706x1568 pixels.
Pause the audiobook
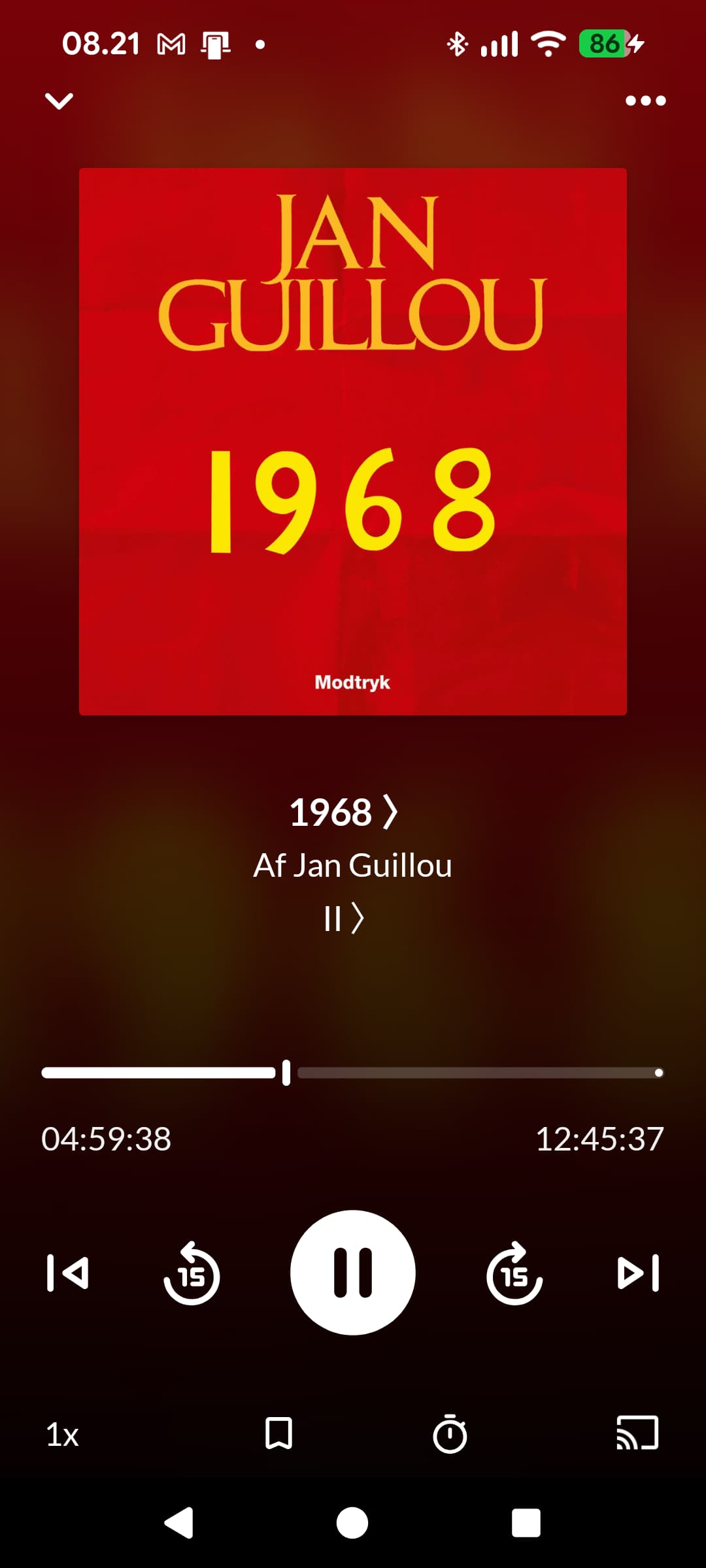[353, 1273]
